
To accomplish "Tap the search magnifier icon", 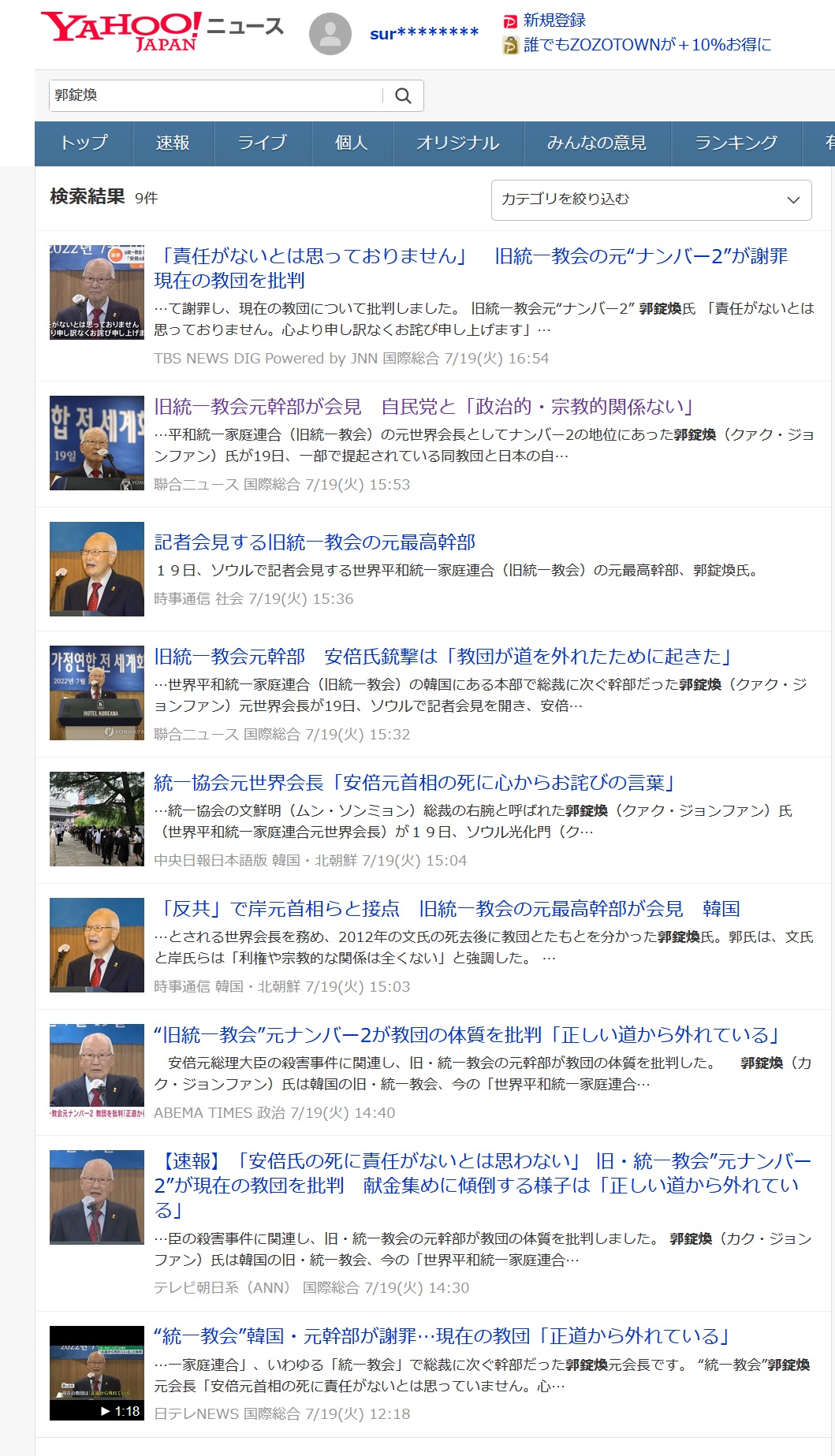I will click(403, 96).
